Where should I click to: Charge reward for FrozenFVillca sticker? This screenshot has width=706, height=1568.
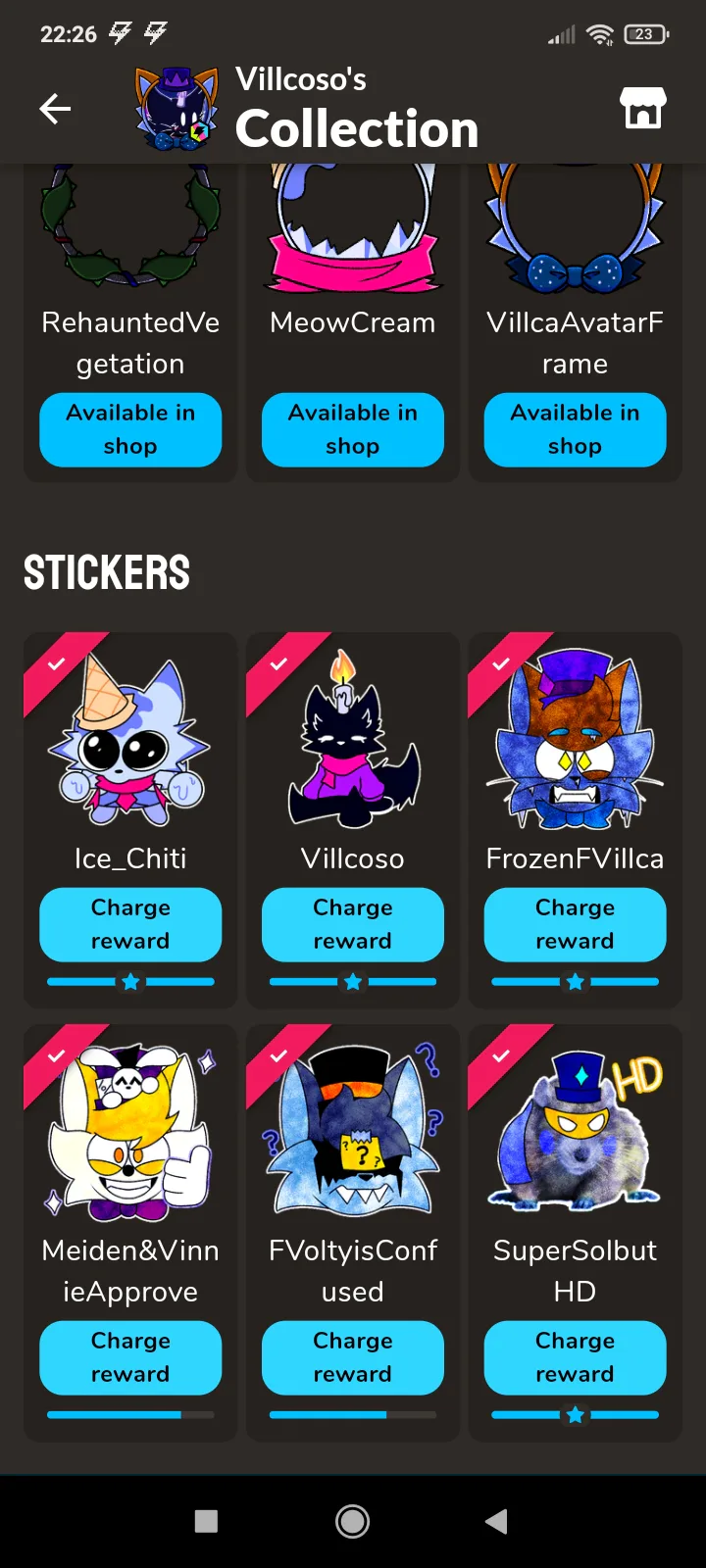[575, 924]
